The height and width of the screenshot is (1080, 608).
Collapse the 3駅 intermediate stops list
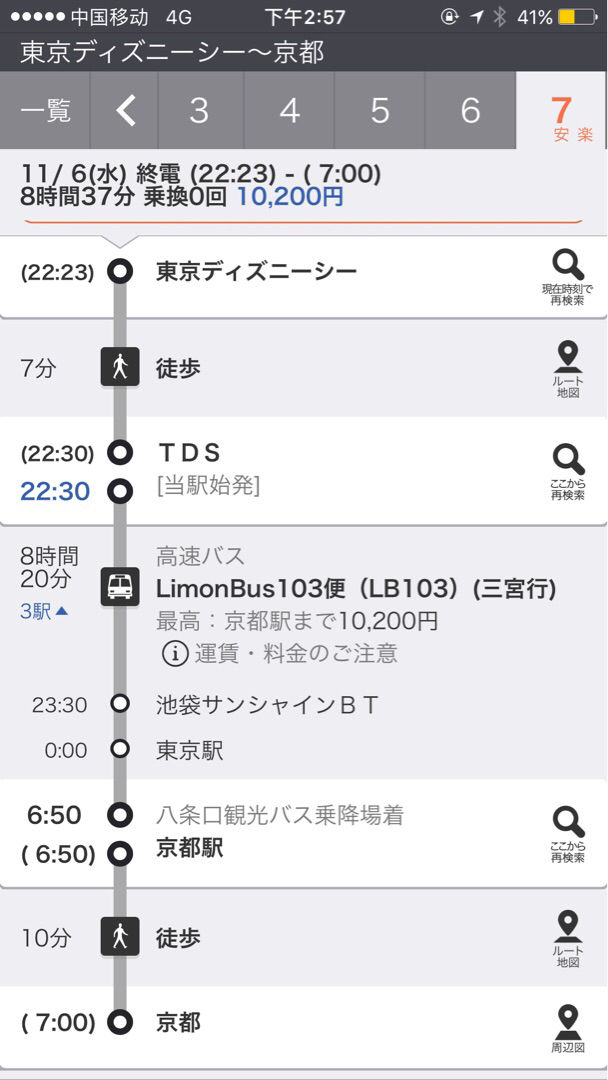point(44,611)
